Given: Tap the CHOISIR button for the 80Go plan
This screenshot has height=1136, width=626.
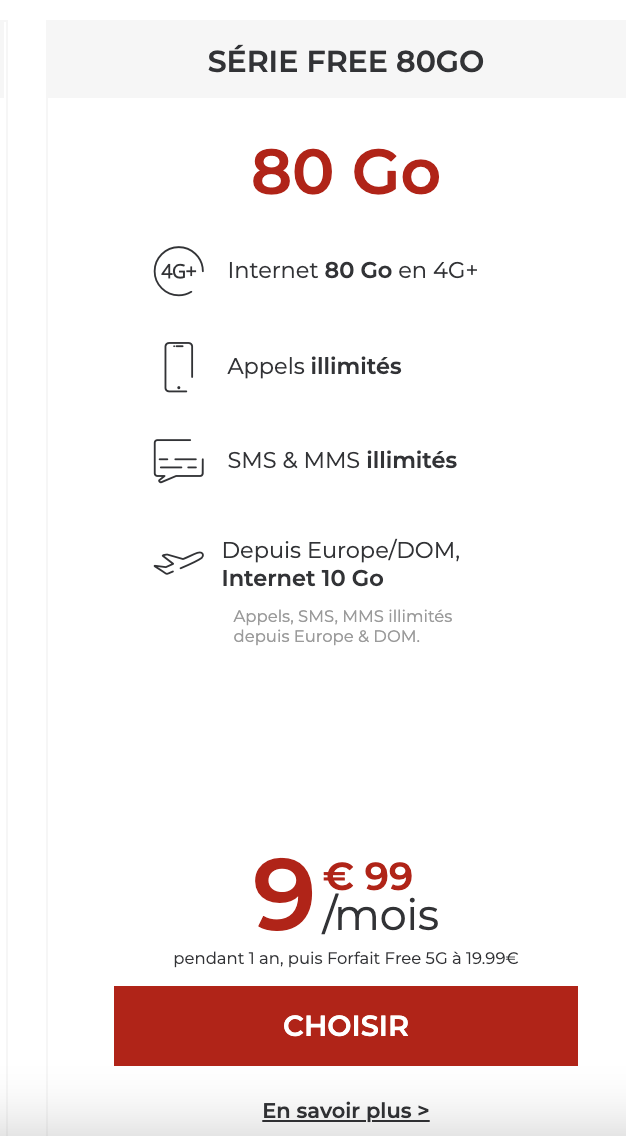Looking at the screenshot, I should pyautogui.click(x=345, y=1025).
